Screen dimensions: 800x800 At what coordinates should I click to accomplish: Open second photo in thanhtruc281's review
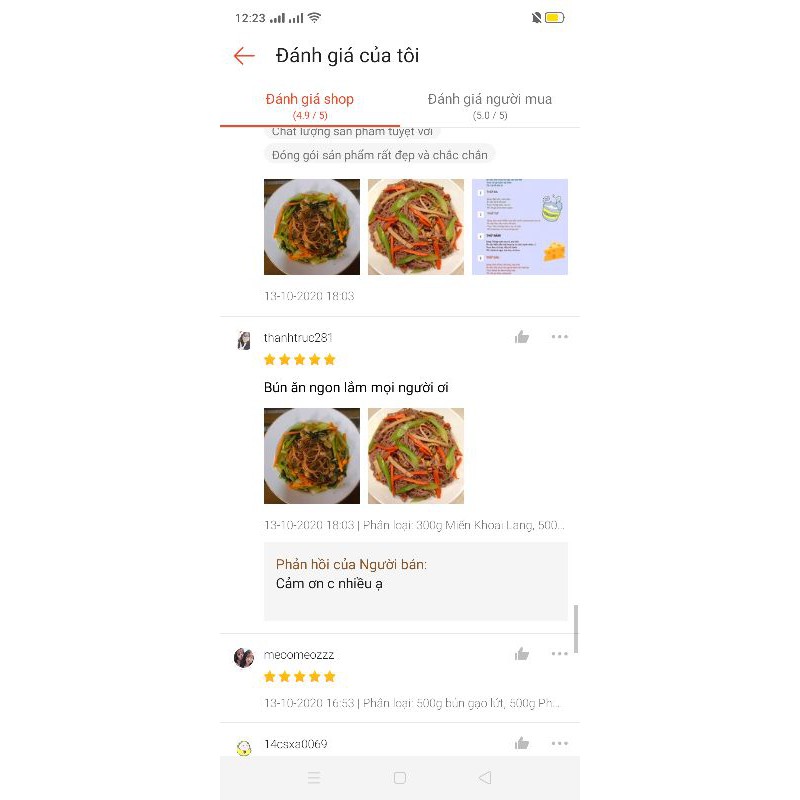click(x=416, y=456)
